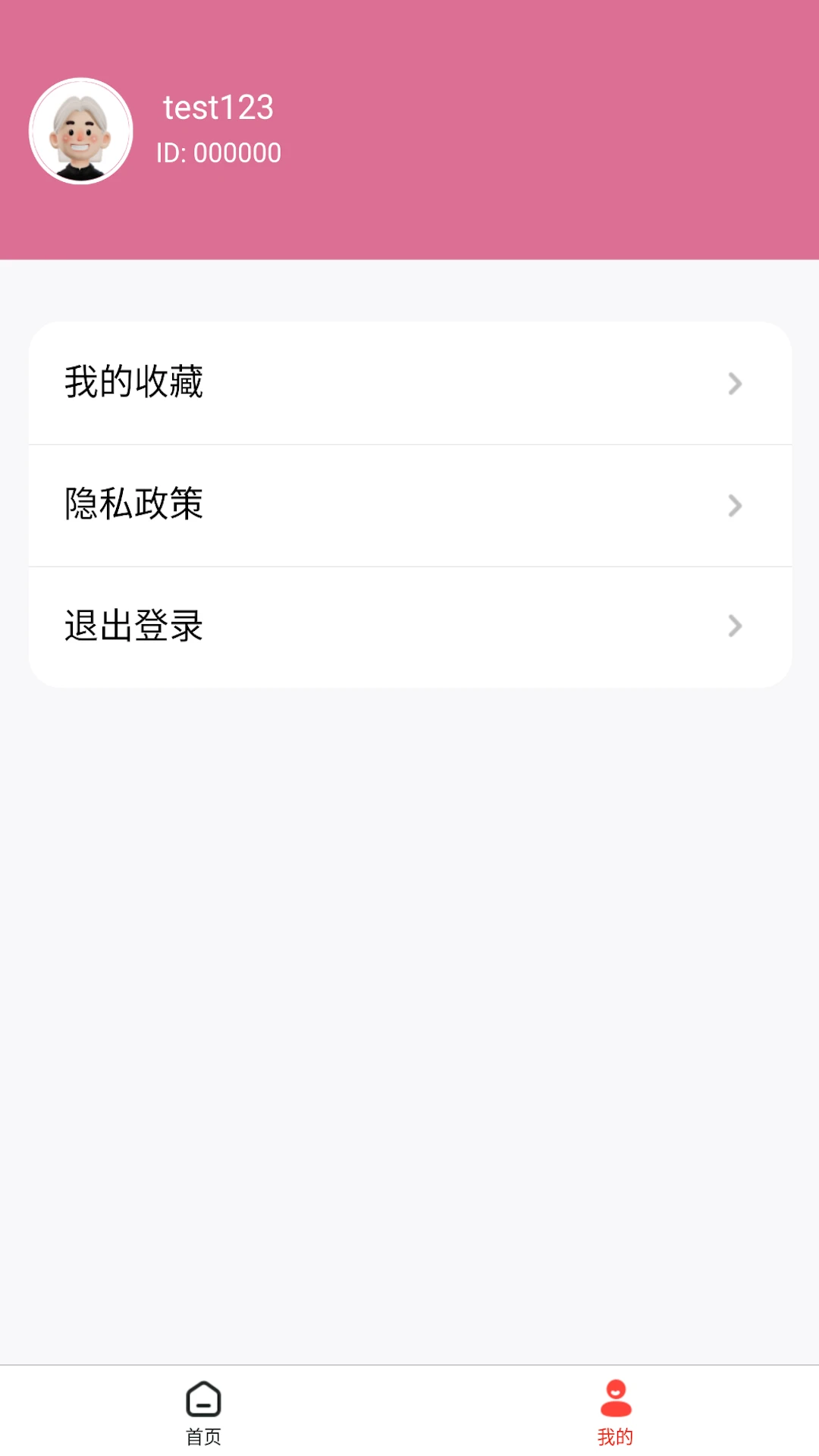This screenshot has width=819, height=1456.
Task: Open 我的收藏 via its row icon area
Action: click(733, 384)
